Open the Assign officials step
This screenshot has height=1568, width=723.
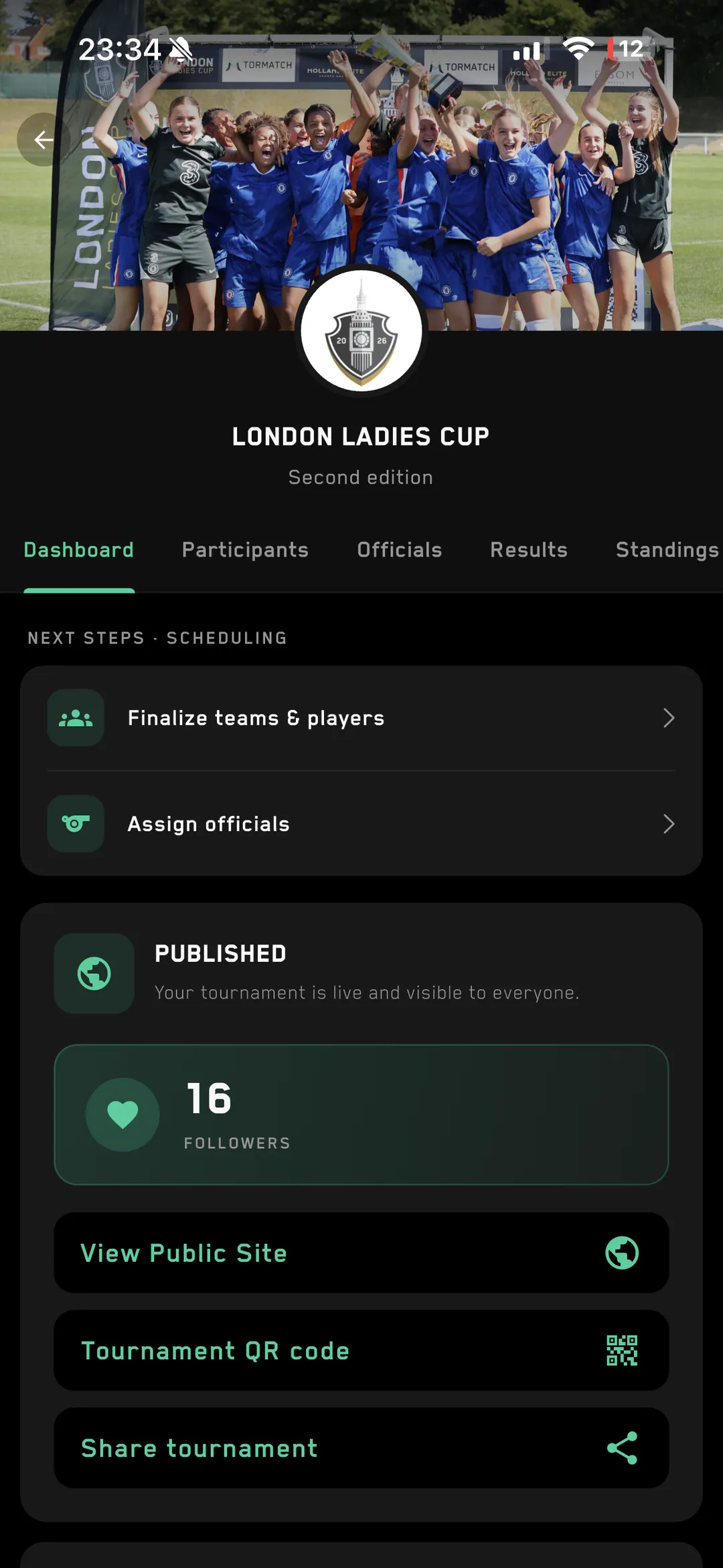point(361,824)
